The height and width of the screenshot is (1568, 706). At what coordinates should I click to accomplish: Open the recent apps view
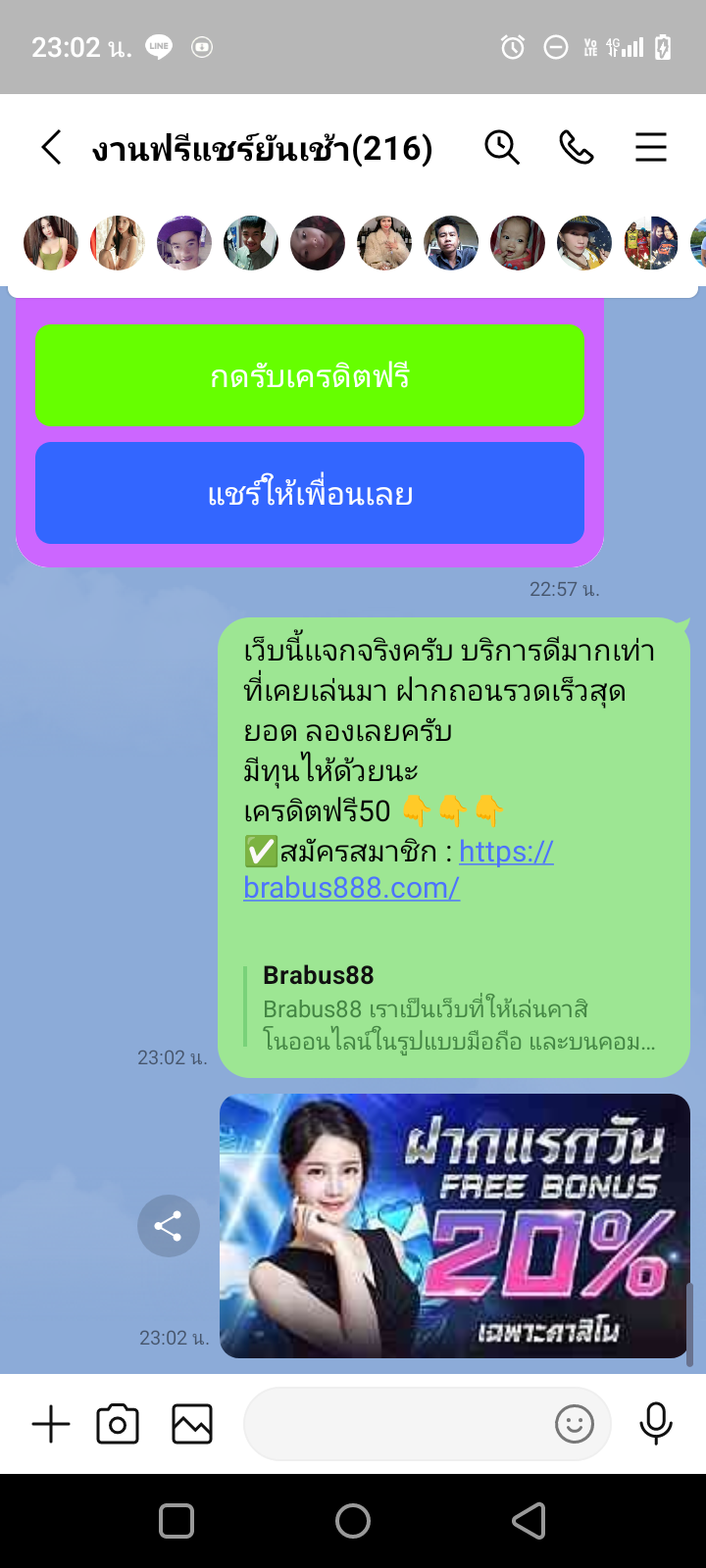[x=176, y=1521]
